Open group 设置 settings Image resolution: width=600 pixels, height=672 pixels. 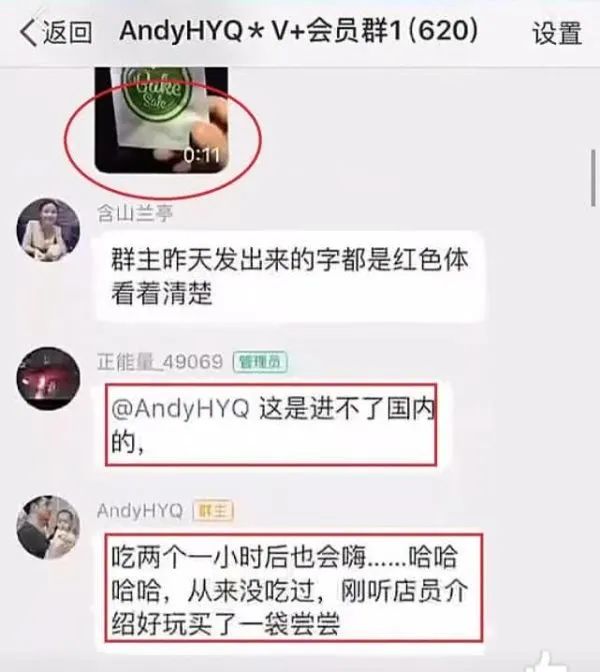pyautogui.click(x=556, y=32)
